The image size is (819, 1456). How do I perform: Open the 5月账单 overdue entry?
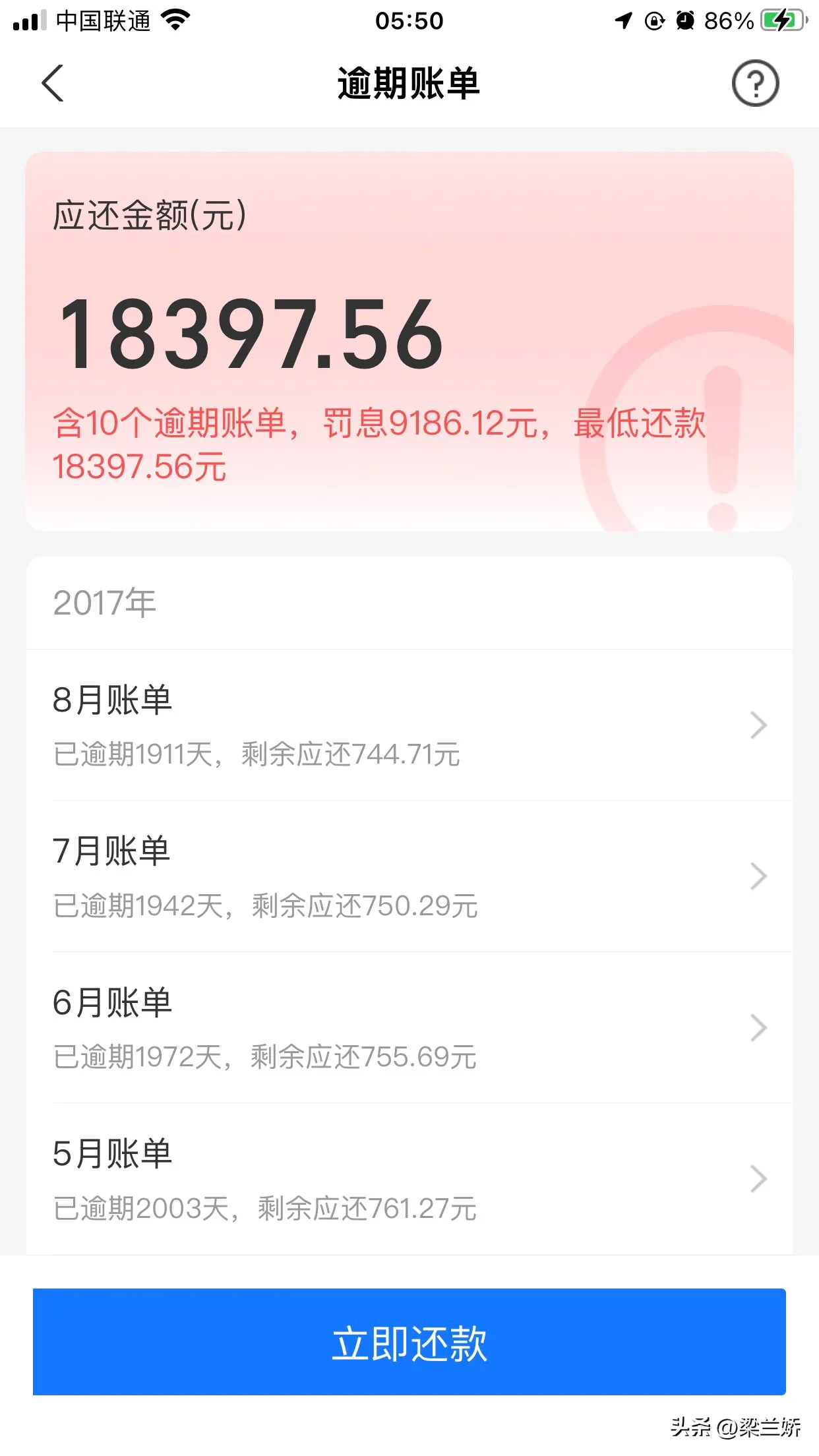pos(409,1178)
